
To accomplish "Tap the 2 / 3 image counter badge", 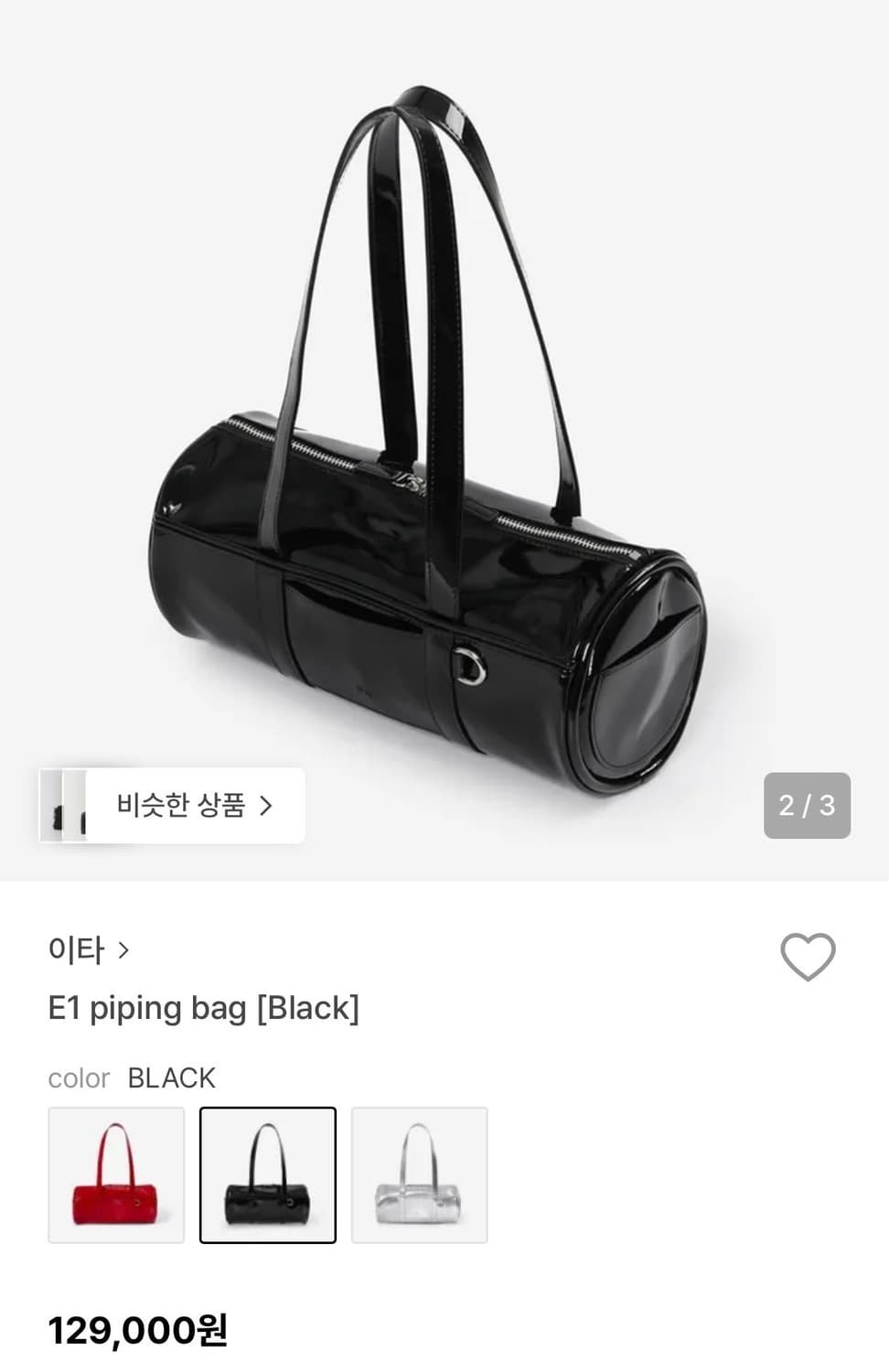I will [809, 806].
